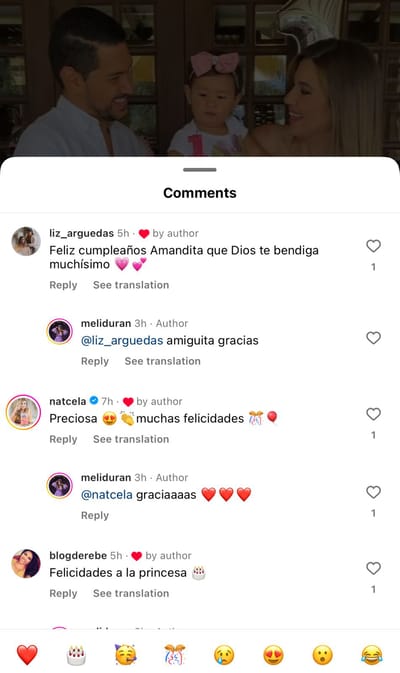
Task: Reply to liz_arguedas's comment
Action: pyautogui.click(x=63, y=285)
